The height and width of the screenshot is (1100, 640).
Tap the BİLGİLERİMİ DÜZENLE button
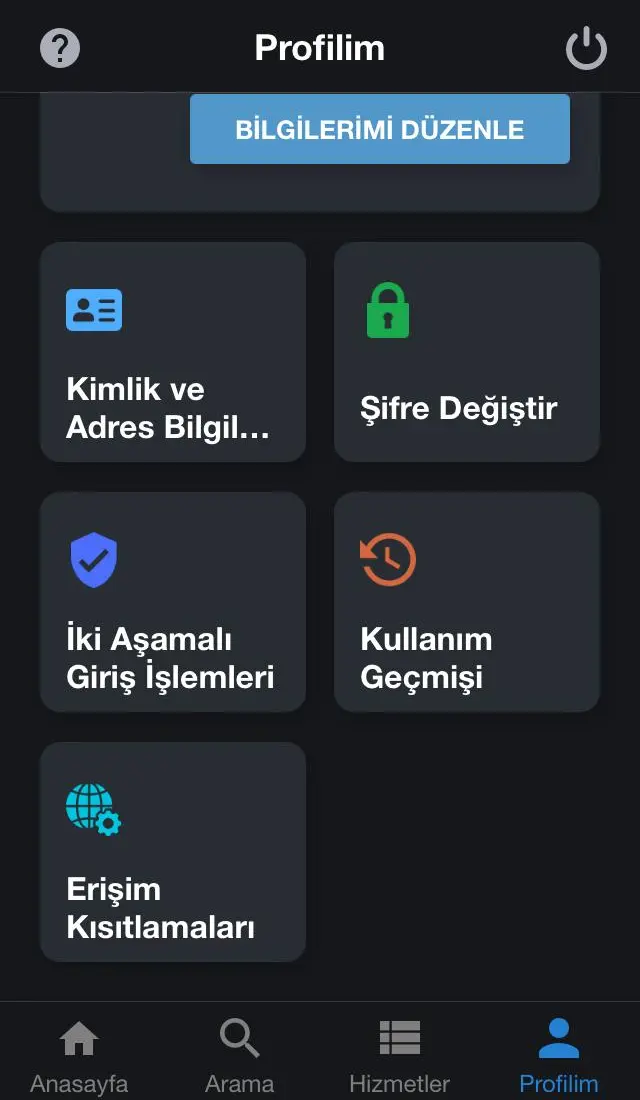tap(379, 129)
